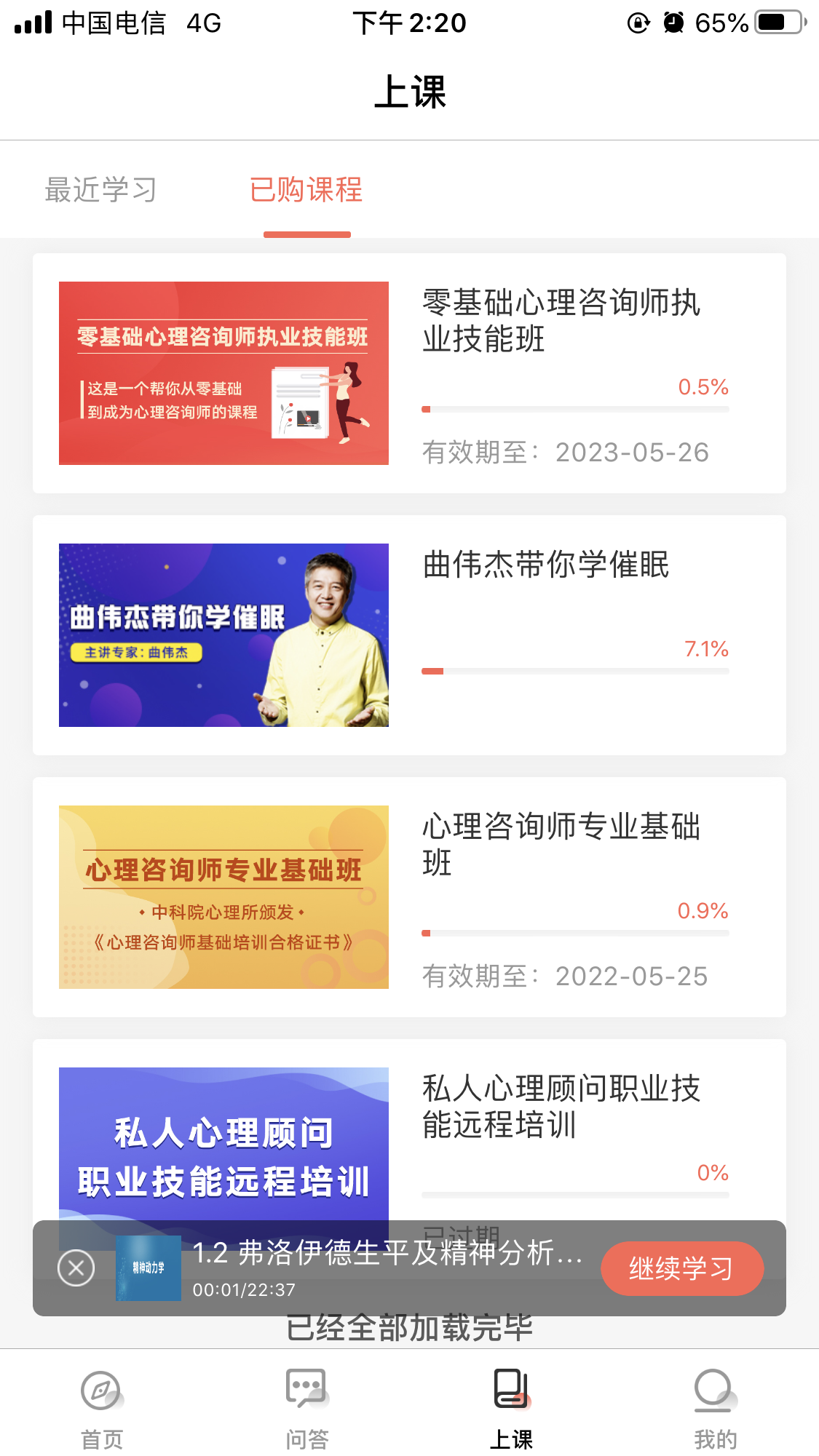This screenshot has width=819, height=1456.
Task: Go to the 首页 tab
Action: coord(102,1408)
